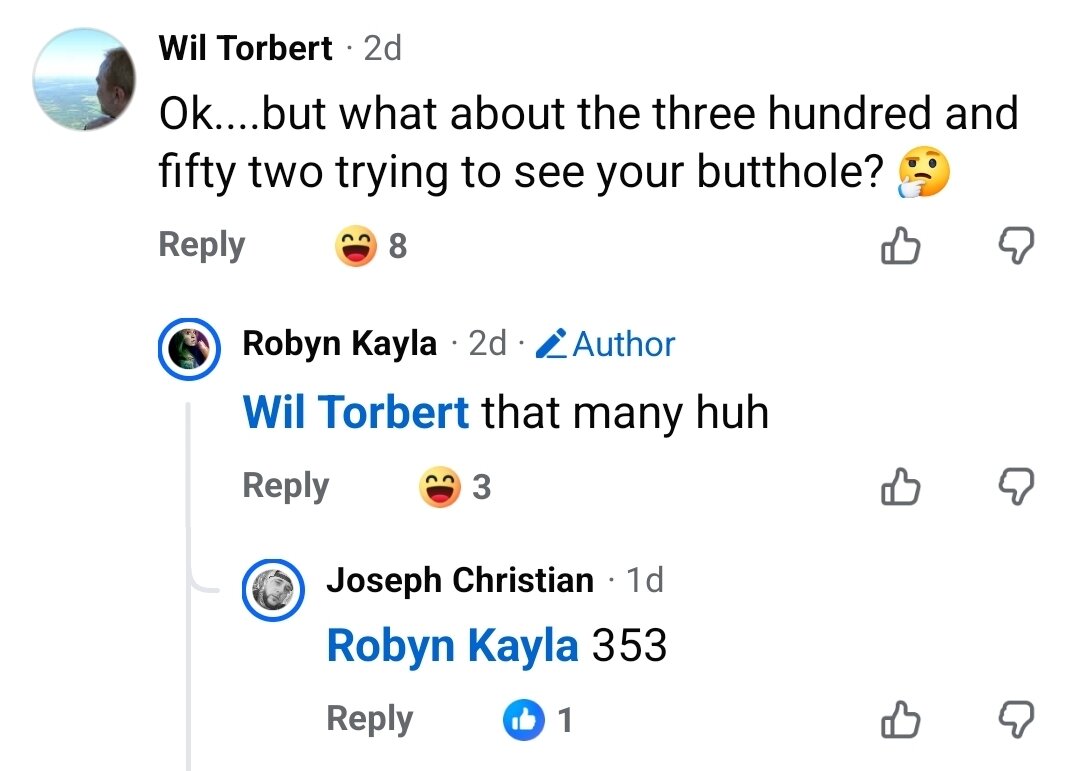Image resolution: width=1080 pixels, height=771 pixels.
Task: Open the blue Robyn Kayla mention link
Action: [452, 646]
